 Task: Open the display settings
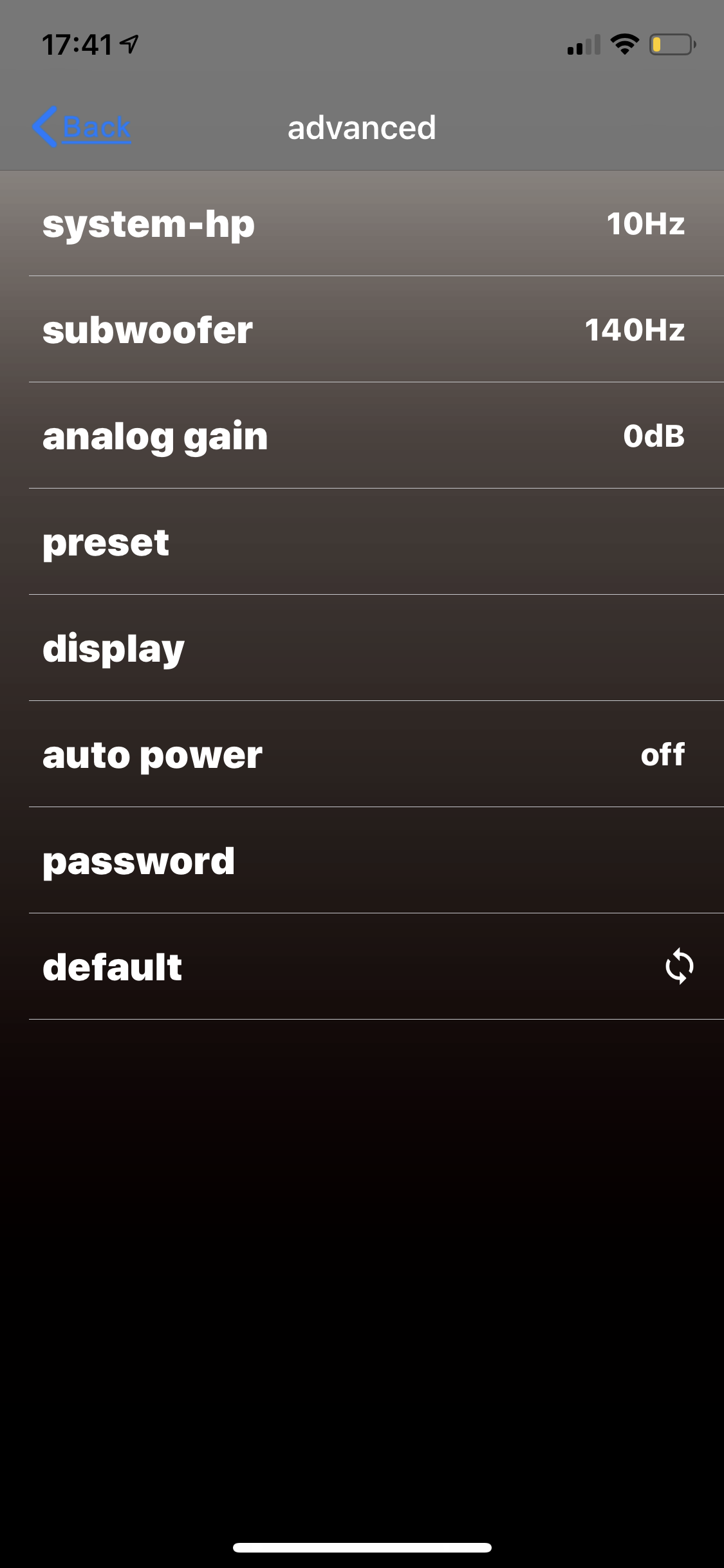coord(362,648)
